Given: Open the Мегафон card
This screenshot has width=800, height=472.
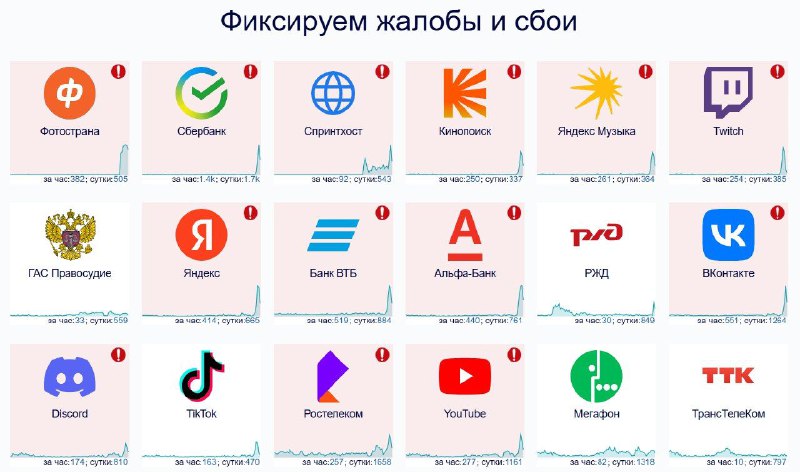Looking at the screenshot, I should pos(597,393).
